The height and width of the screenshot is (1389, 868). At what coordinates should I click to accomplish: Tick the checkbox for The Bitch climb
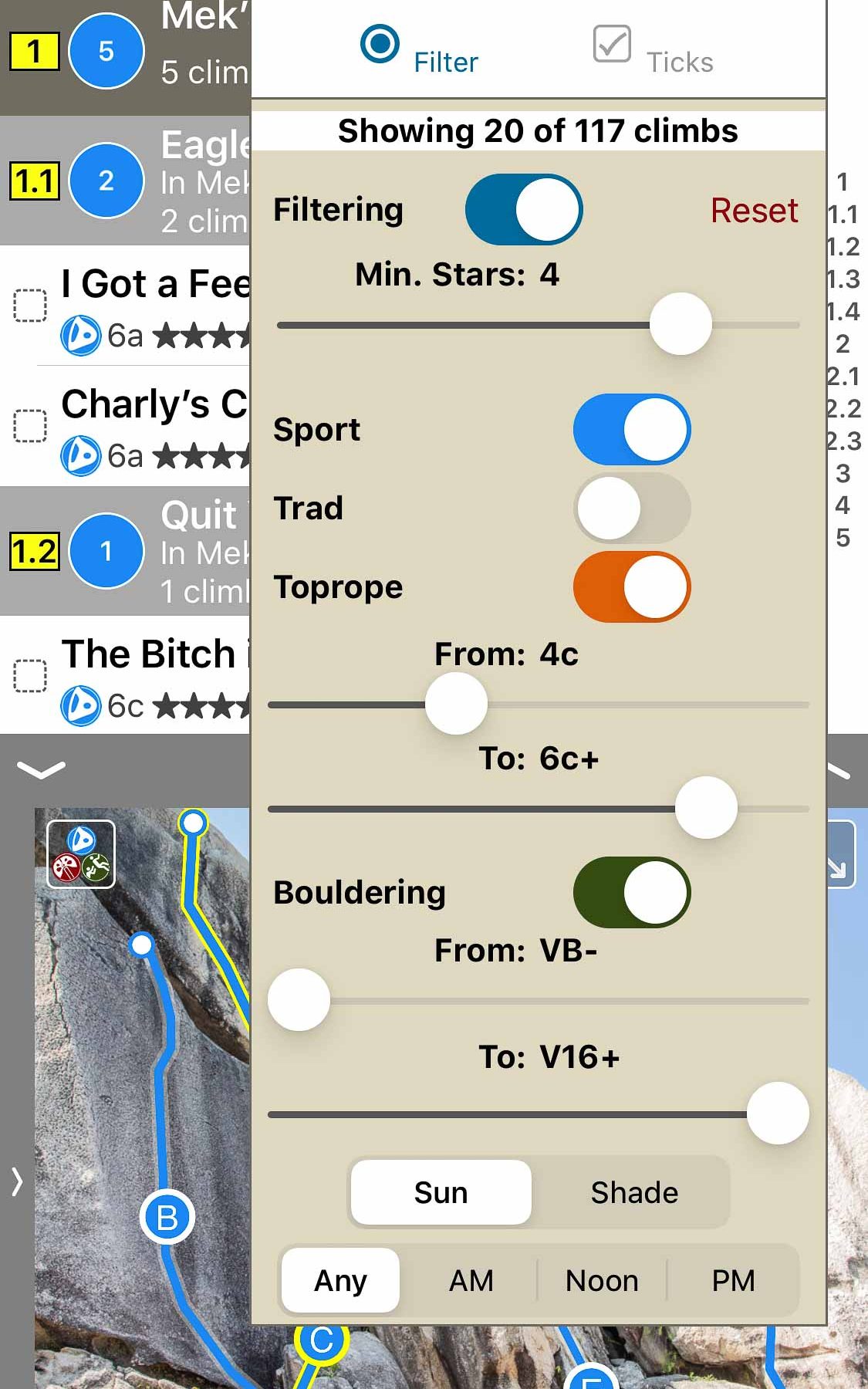(x=30, y=675)
